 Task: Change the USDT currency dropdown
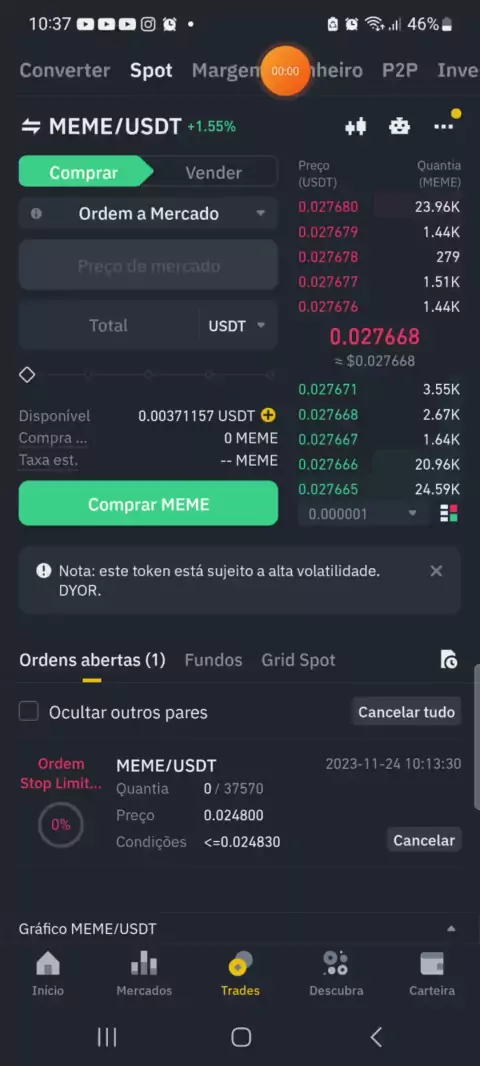point(237,326)
